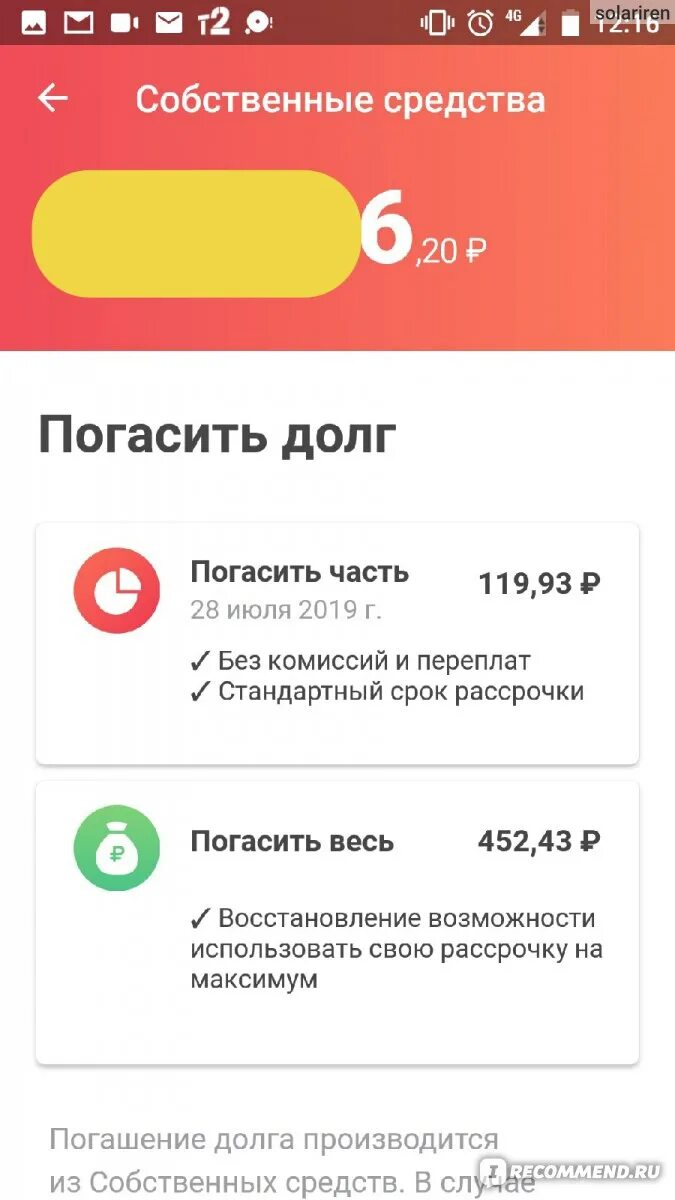This screenshot has height=1200, width=675.
Task: Choose the Погасить весь 452,43 ₽ card
Action: (x=337, y=922)
